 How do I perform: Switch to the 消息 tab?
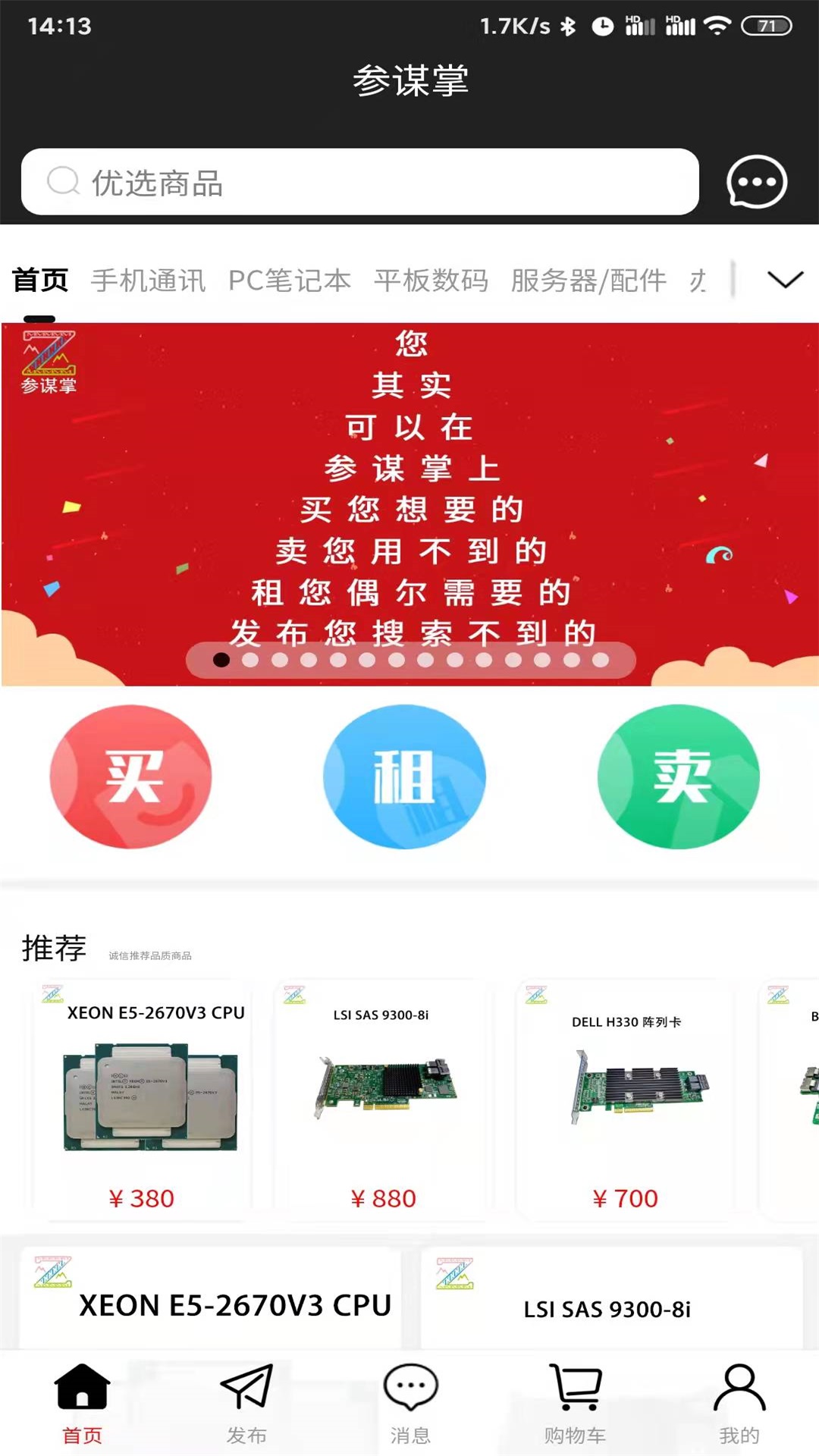[x=410, y=1403]
